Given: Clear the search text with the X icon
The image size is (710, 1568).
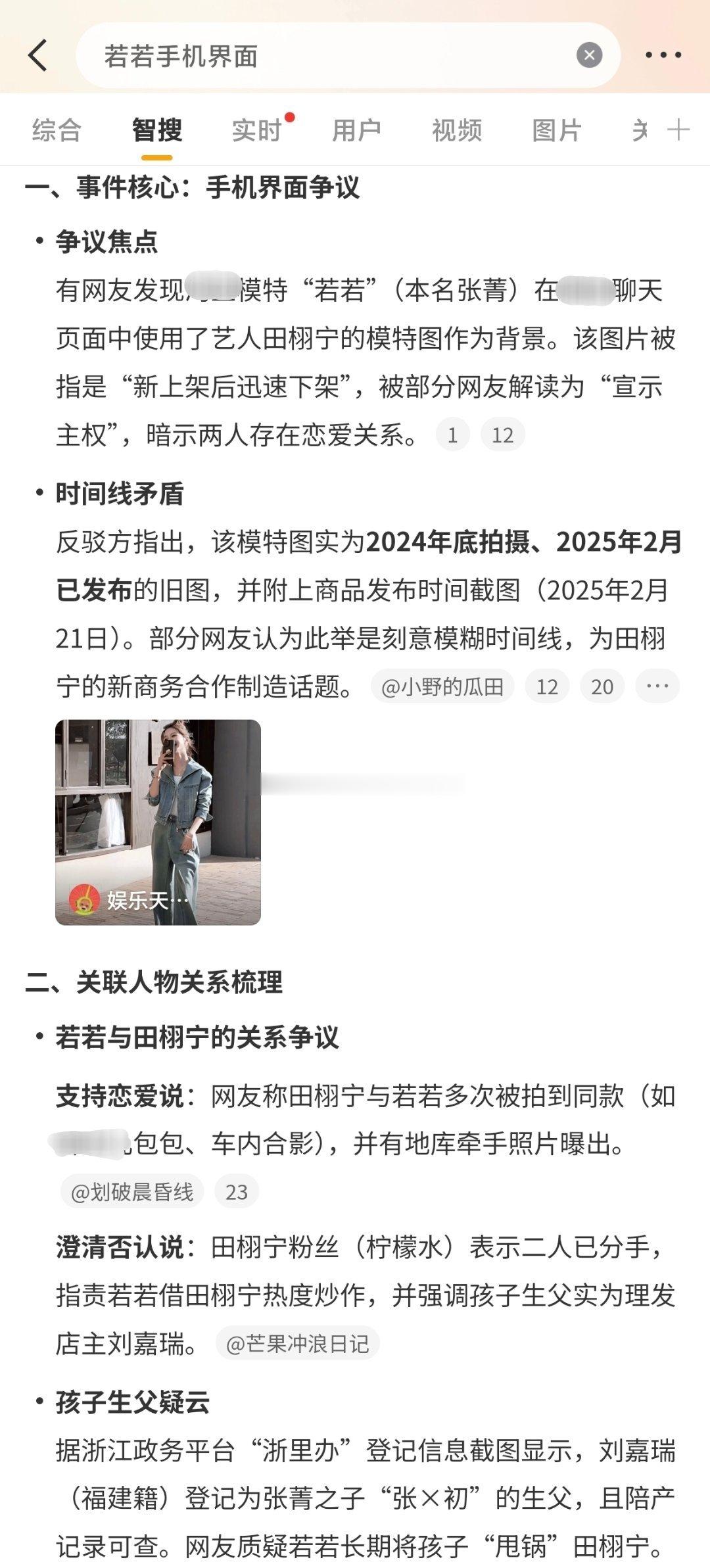Looking at the screenshot, I should [586, 54].
